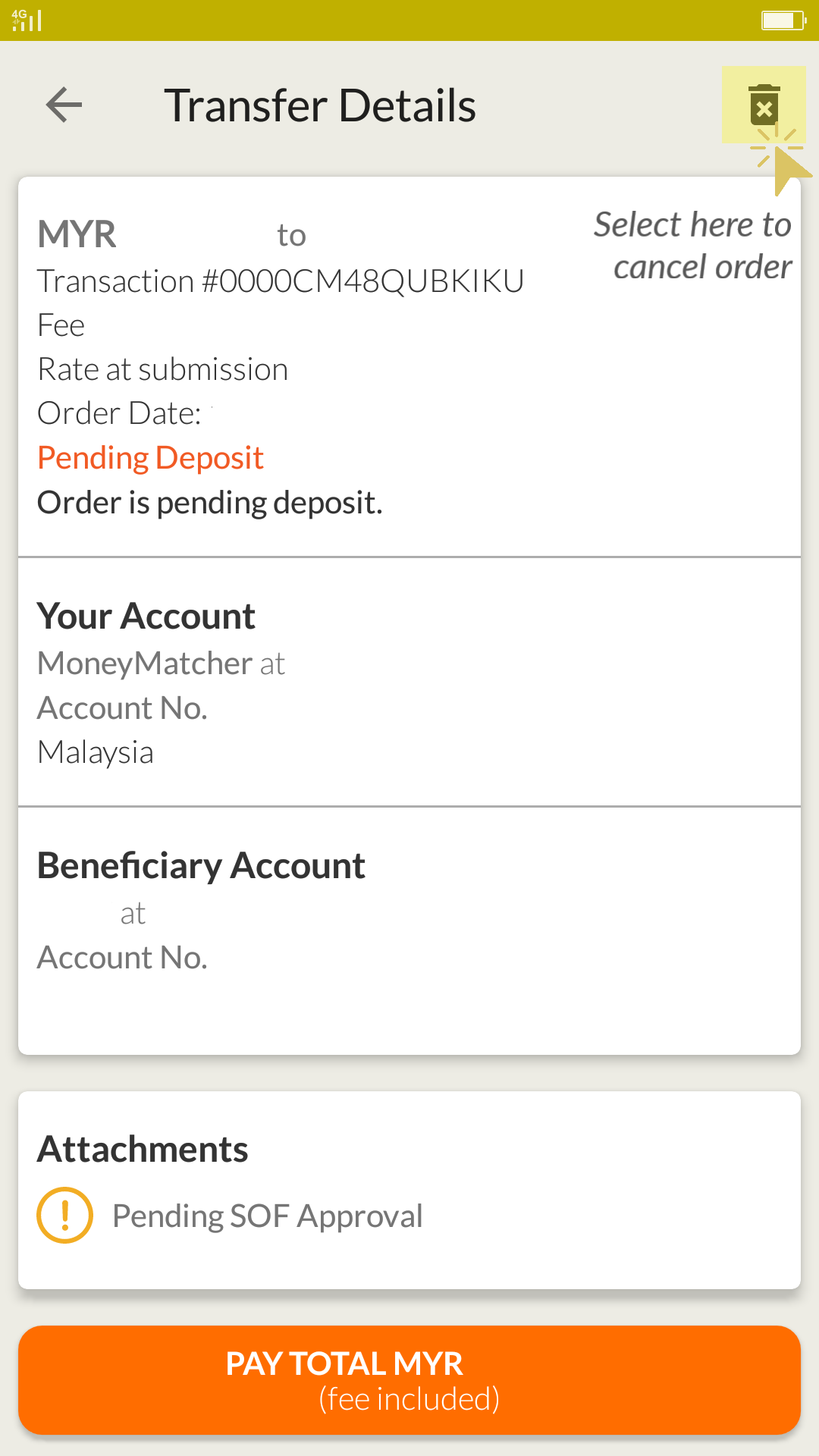819x1456 pixels.
Task: Tap the X inside the trash can icon
Action: 763,110
